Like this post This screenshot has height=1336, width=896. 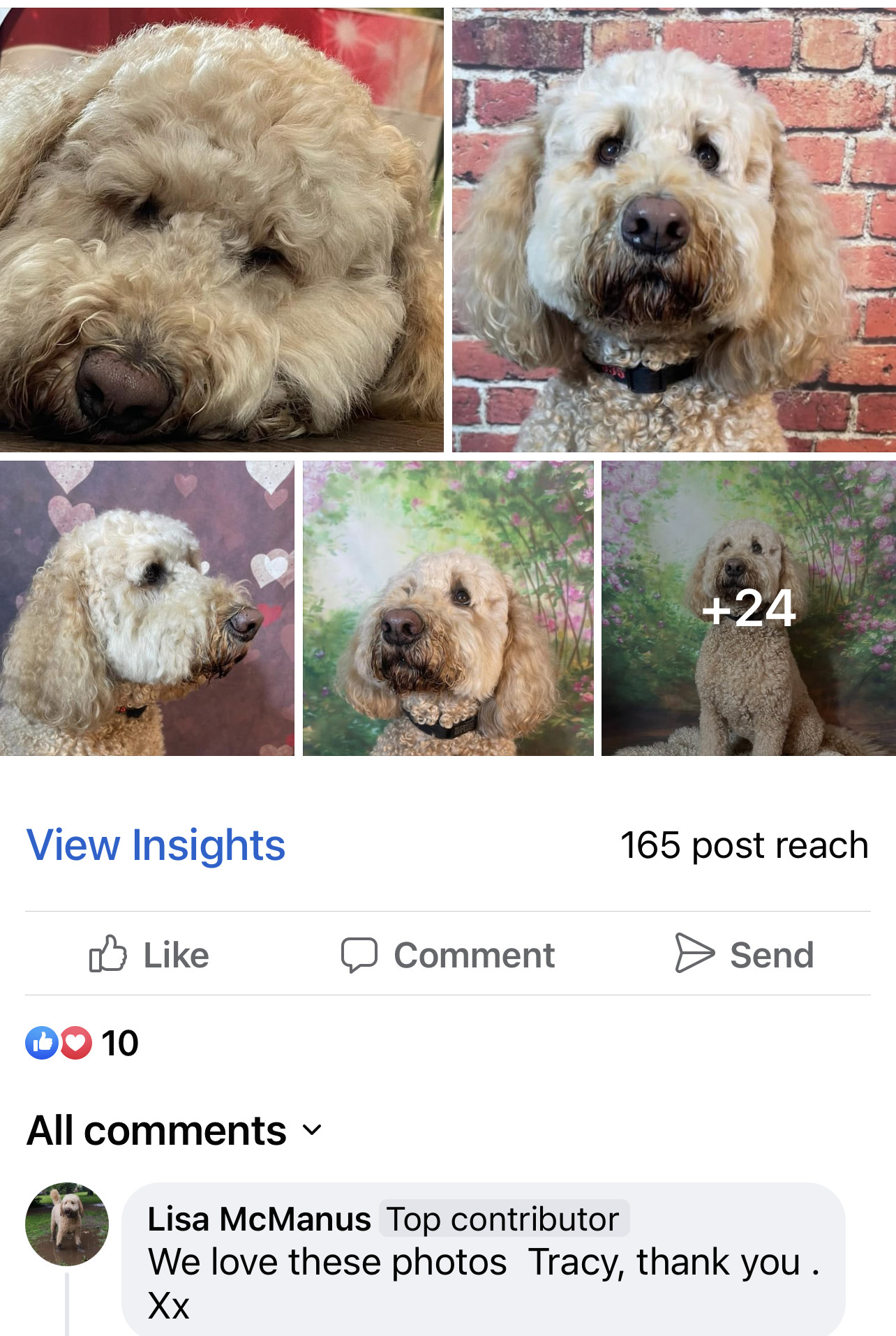pos(149,954)
